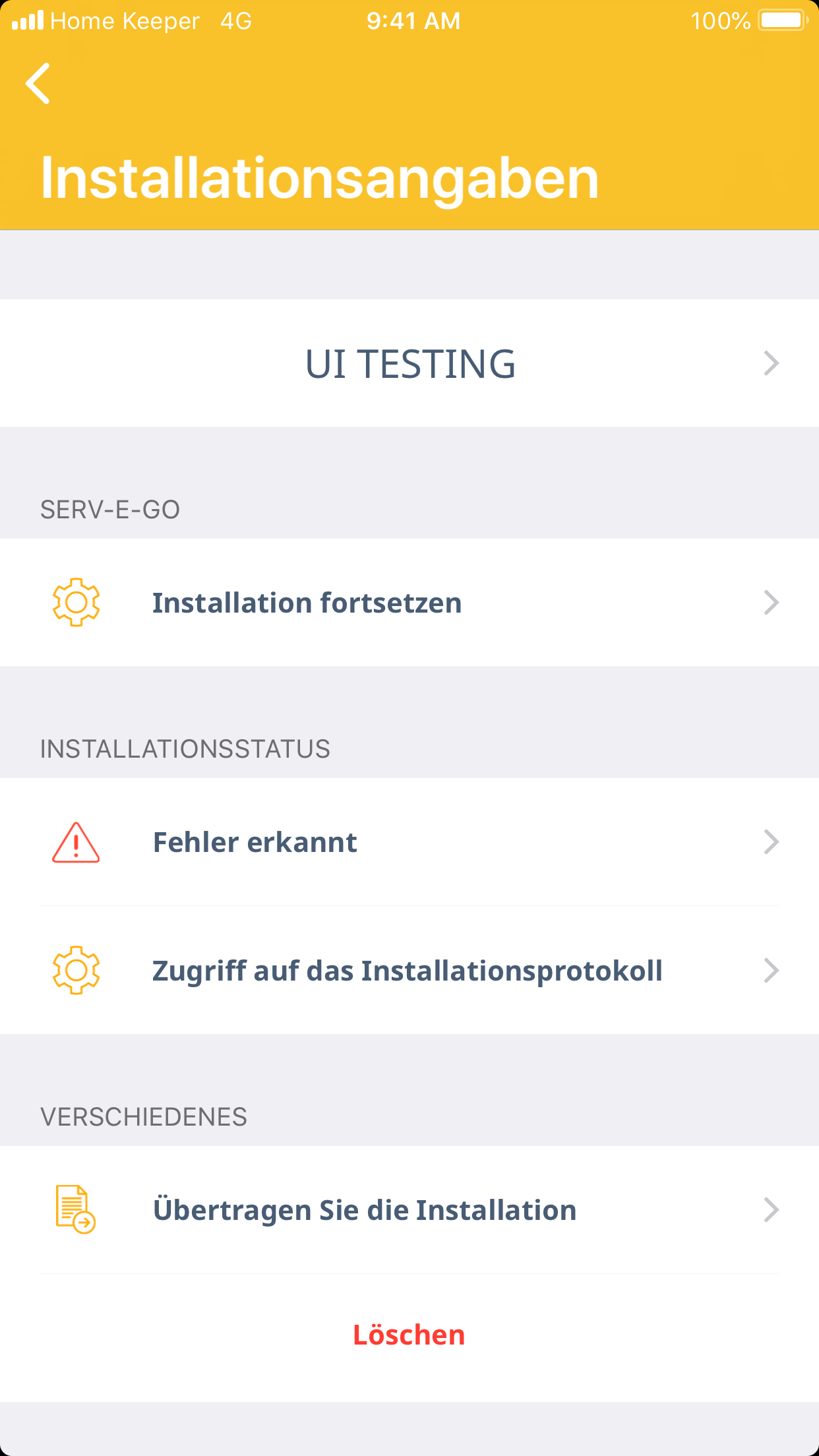Viewport: 819px width, 1456px height.
Task: Tap the red Löschen button
Action: click(409, 1335)
